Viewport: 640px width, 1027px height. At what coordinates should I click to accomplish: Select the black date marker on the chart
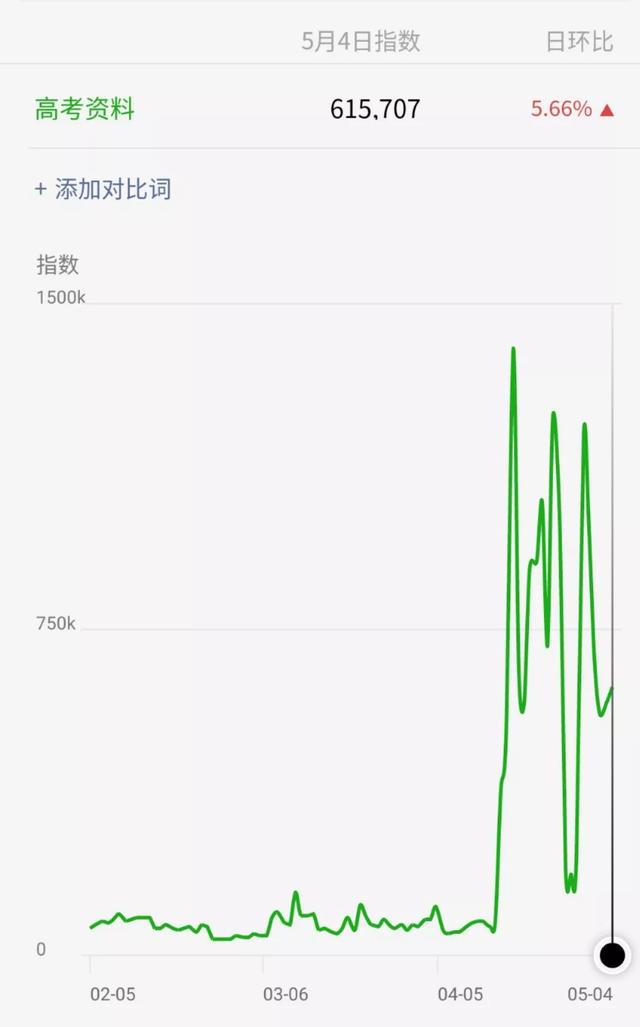[x=612, y=954]
